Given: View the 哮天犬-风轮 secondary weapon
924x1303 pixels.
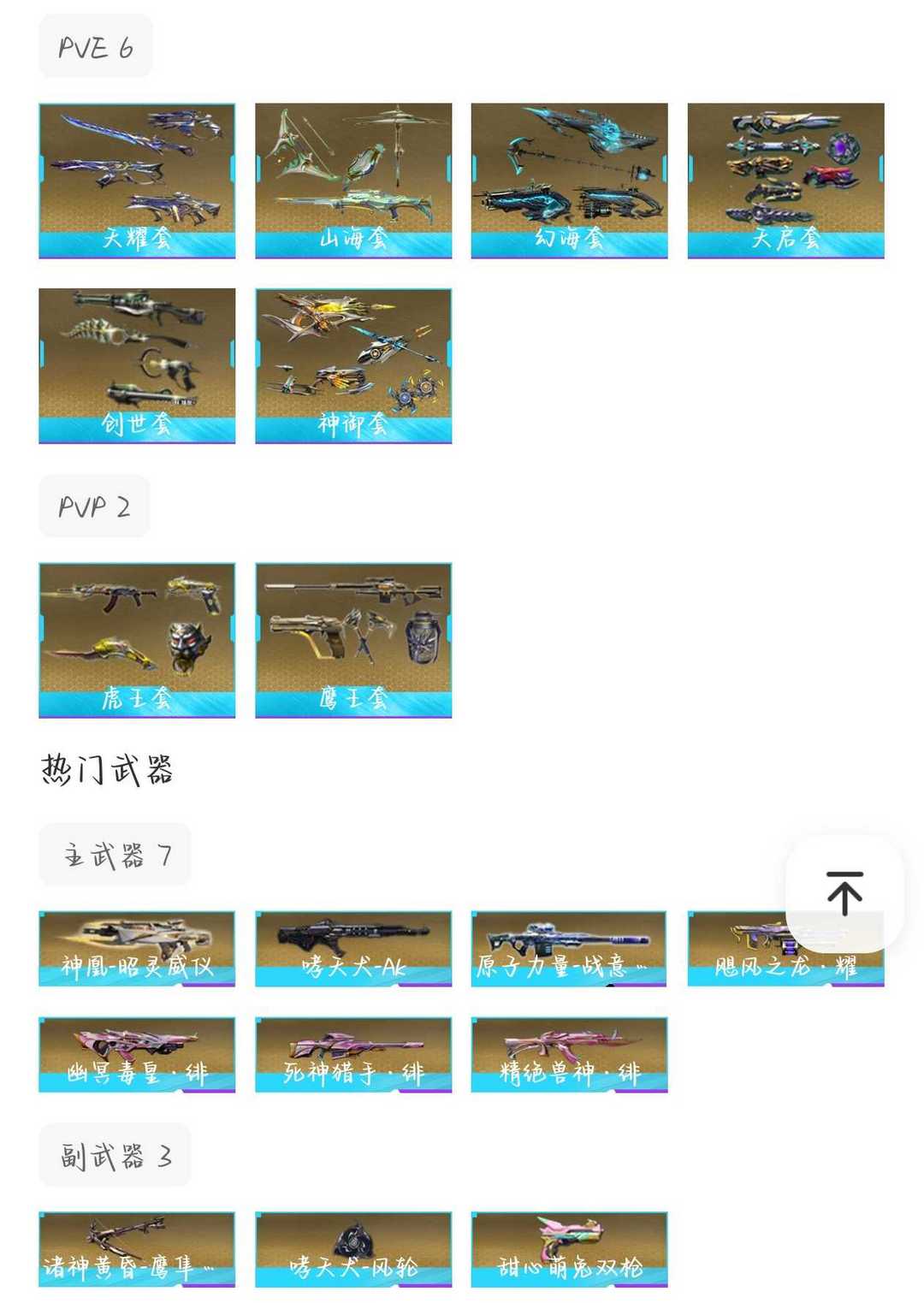Looking at the screenshot, I should [x=353, y=1249].
